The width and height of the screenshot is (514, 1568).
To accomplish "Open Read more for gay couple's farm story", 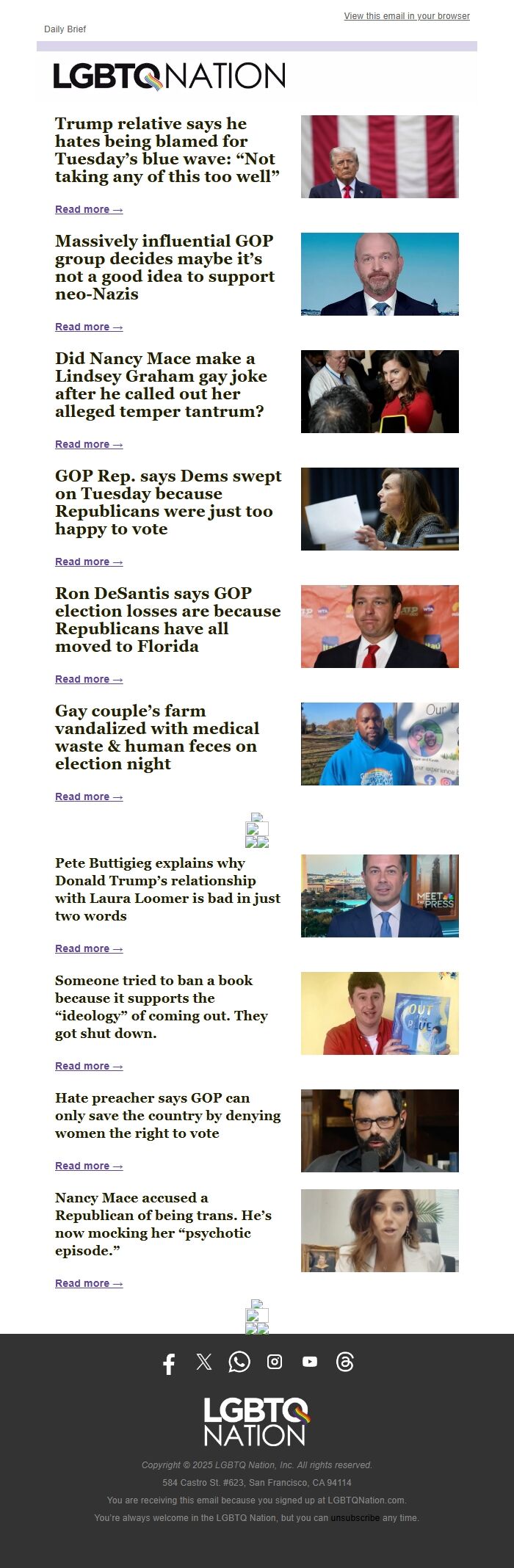I will click(x=89, y=796).
